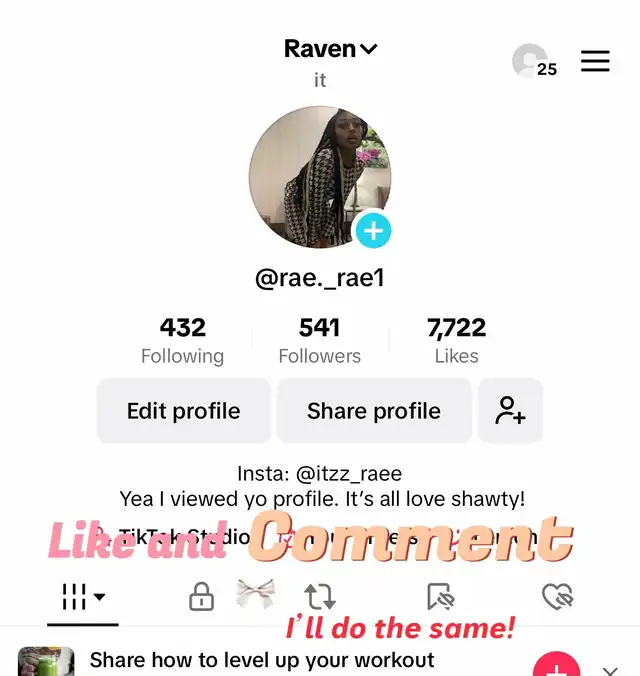This screenshot has width=640, height=676.
Task: Dismiss the workout prompt banner
Action: pyautogui.click(x=610, y=668)
